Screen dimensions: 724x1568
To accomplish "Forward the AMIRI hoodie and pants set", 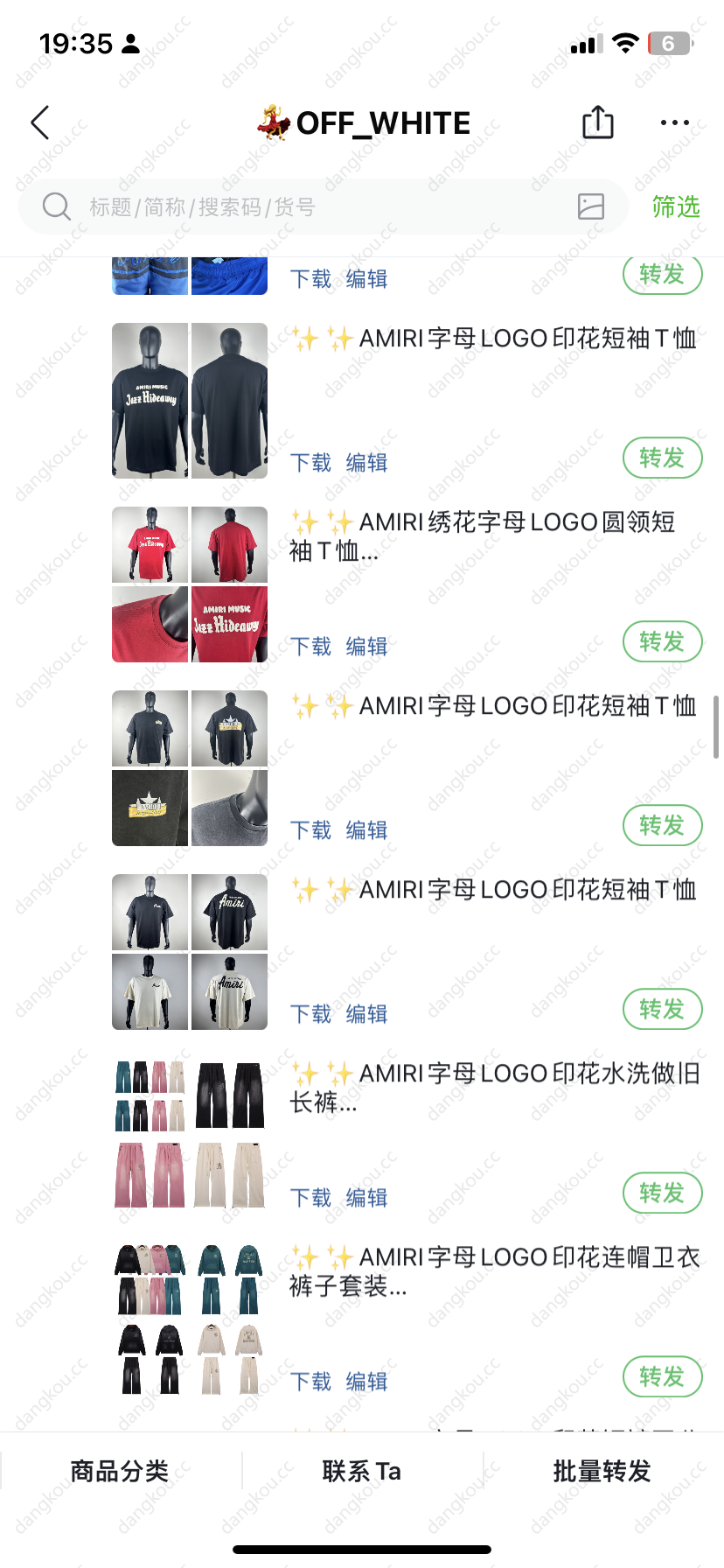I will [x=662, y=1376].
